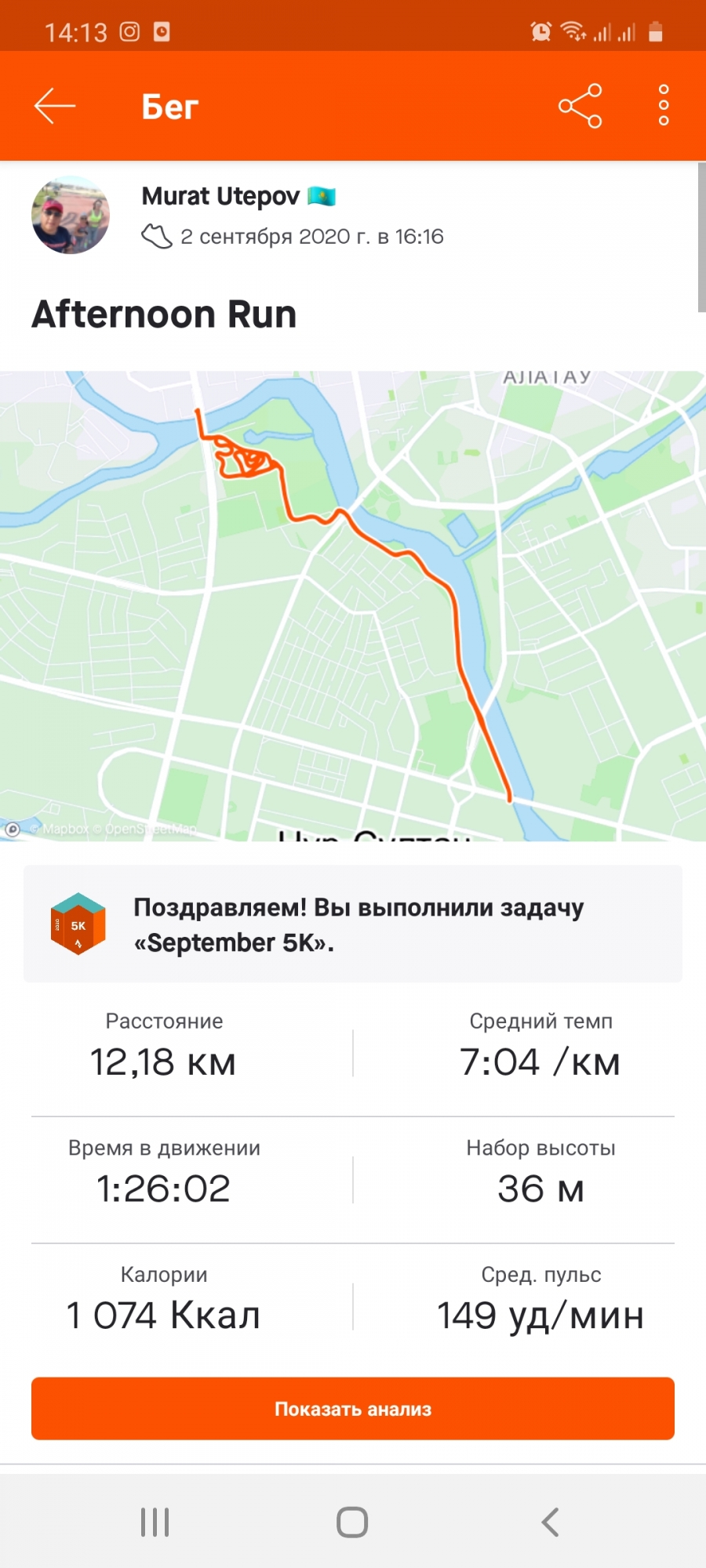
Task: Open the September 5K challenge card
Action: tap(353, 924)
